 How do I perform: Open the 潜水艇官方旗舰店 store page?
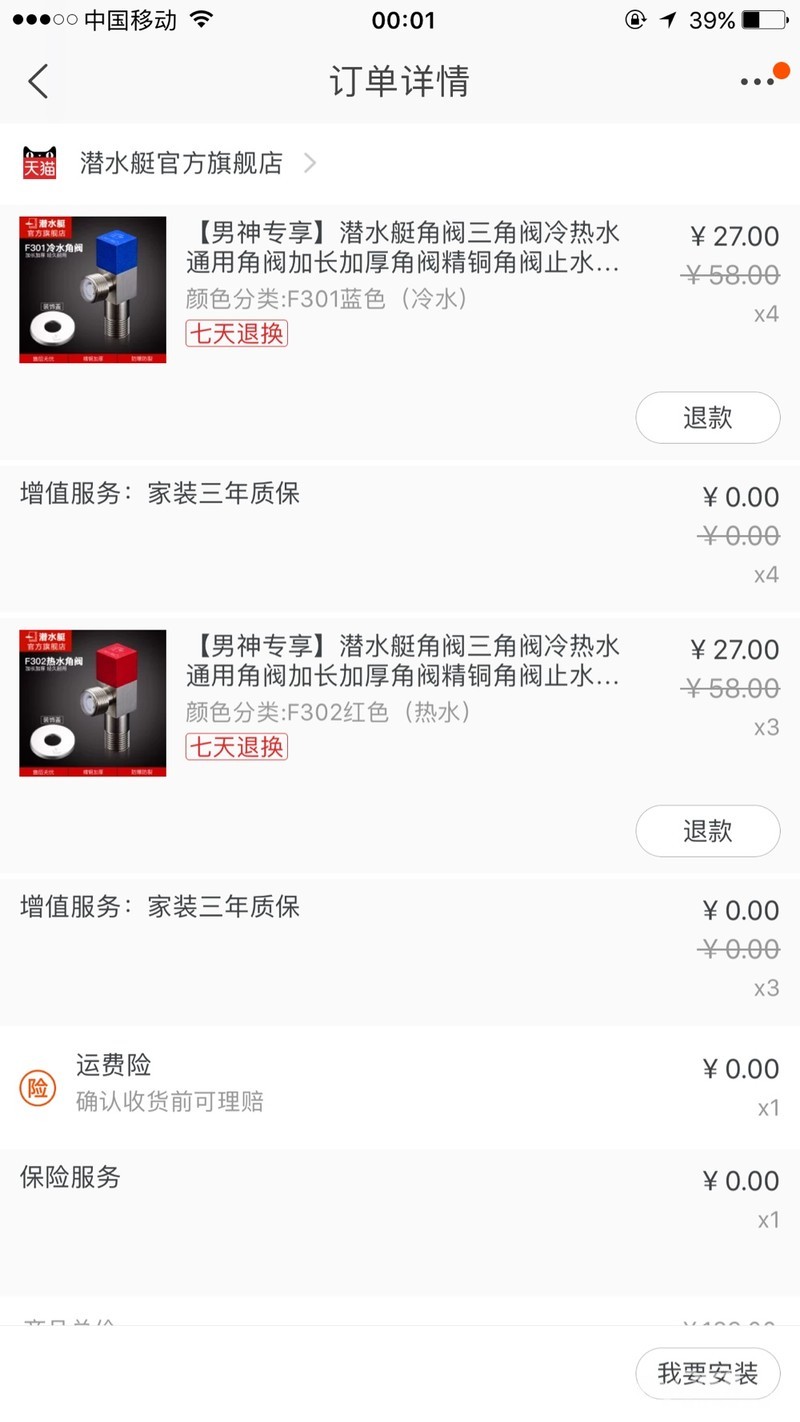pyautogui.click(x=180, y=163)
